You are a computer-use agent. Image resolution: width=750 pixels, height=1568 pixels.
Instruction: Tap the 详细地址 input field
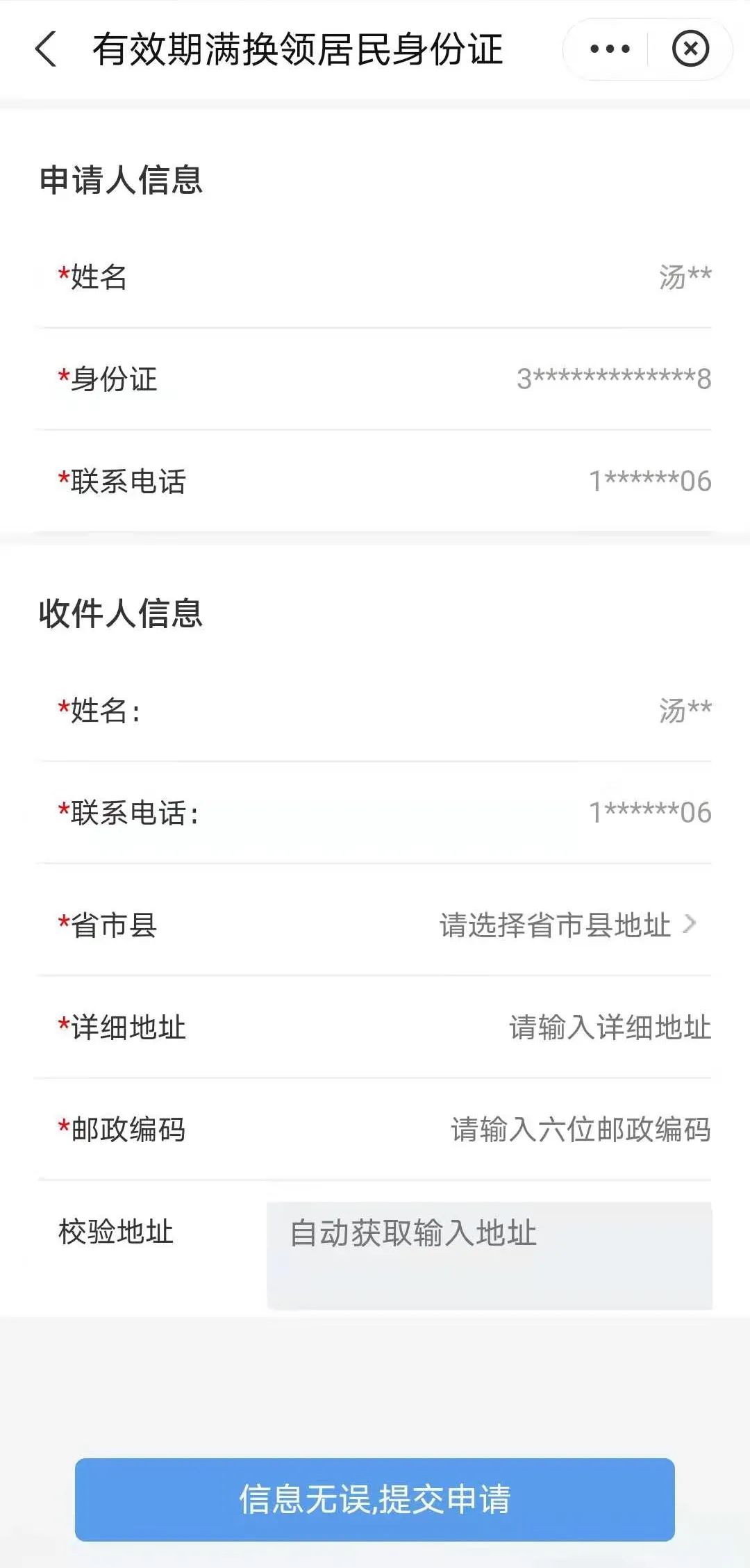pos(609,1028)
